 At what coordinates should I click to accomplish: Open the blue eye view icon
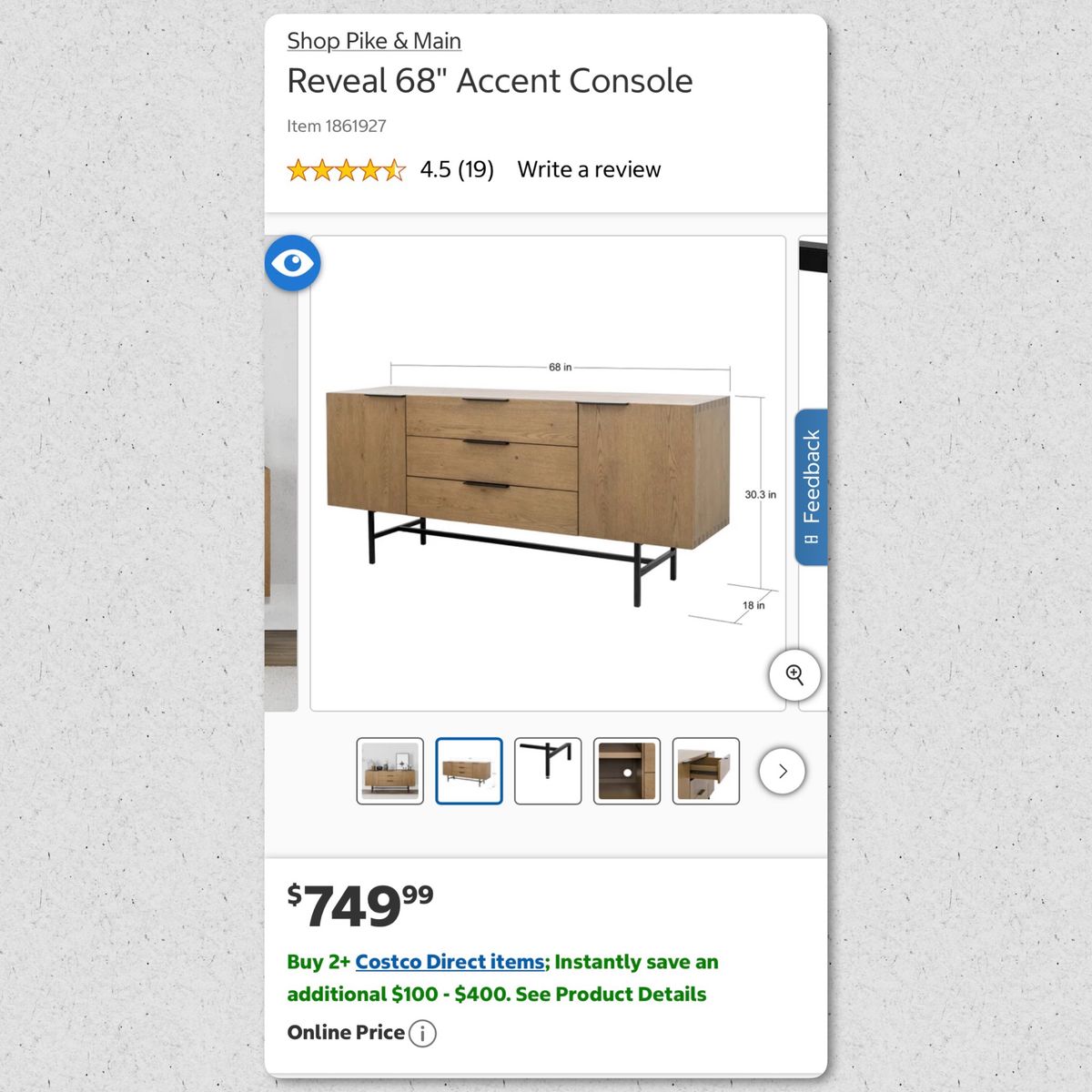(292, 263)
